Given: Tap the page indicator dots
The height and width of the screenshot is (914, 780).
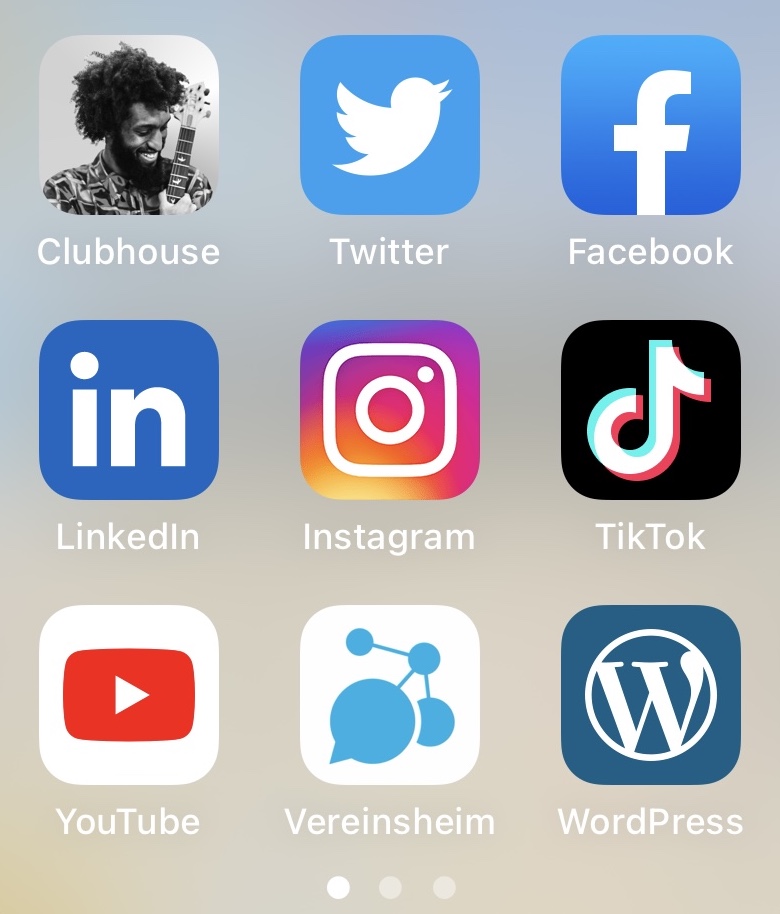Looking at the screenshot, I should click(391, 887).
